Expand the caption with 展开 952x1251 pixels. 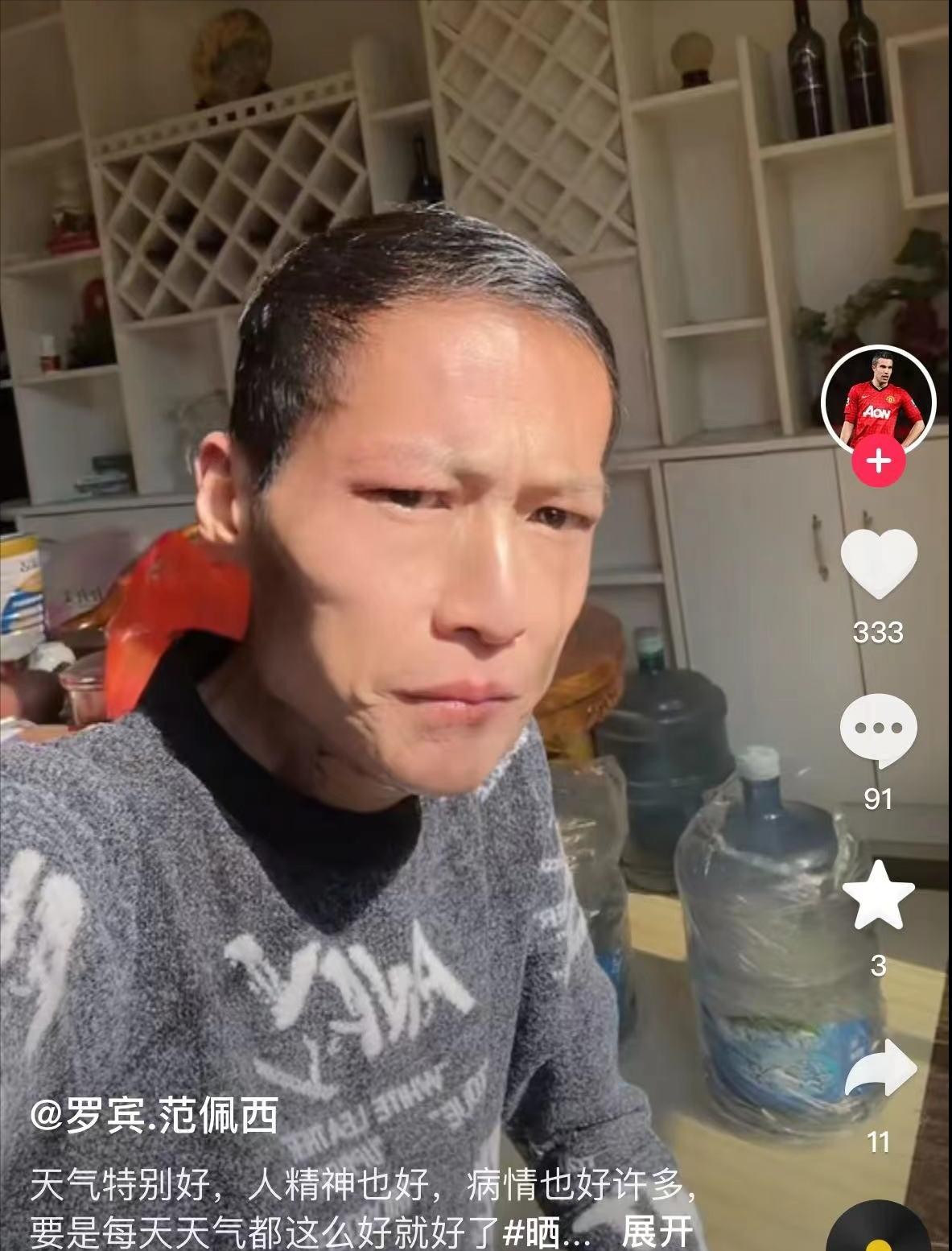pyautogui.click(x=657, y=1231)
